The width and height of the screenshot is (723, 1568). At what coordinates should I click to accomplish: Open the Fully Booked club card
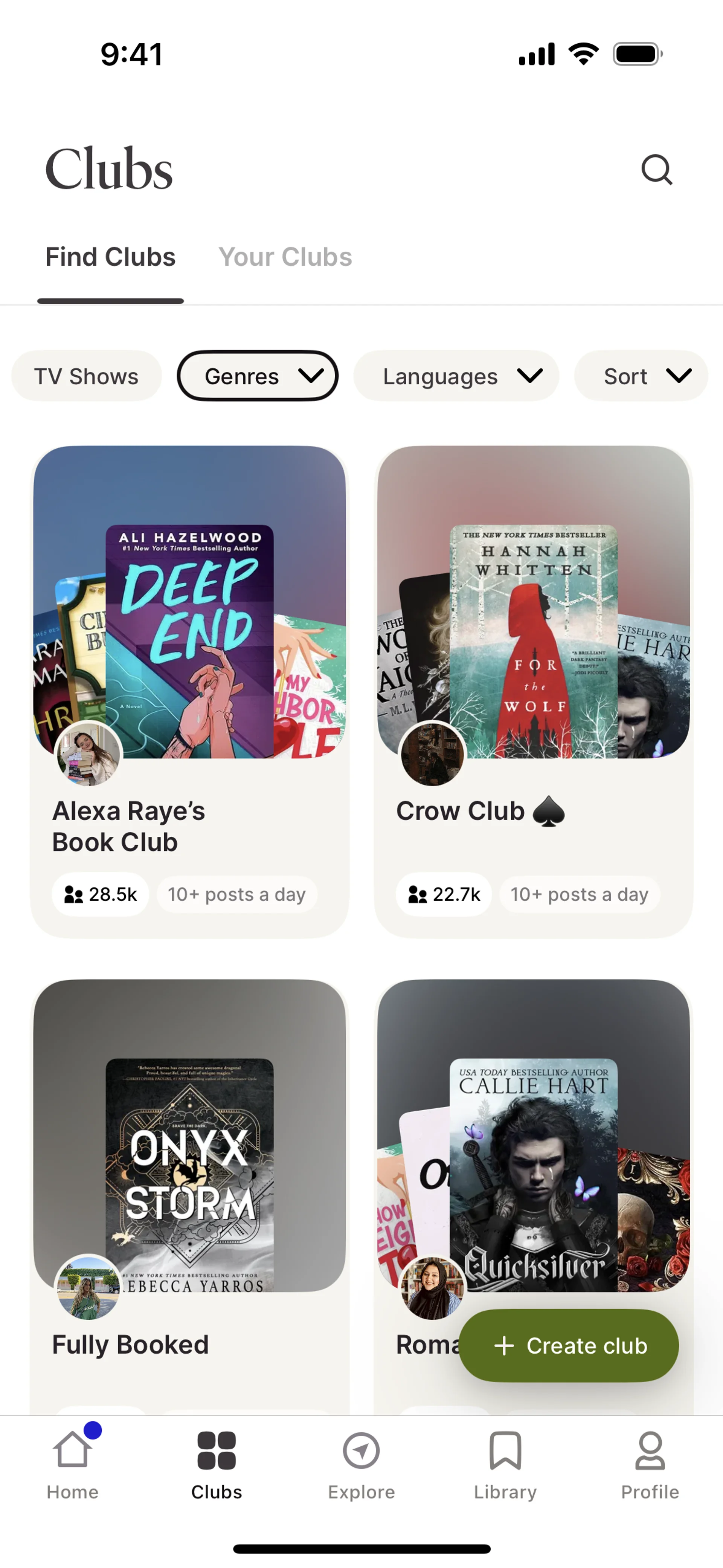[189, 1187]
